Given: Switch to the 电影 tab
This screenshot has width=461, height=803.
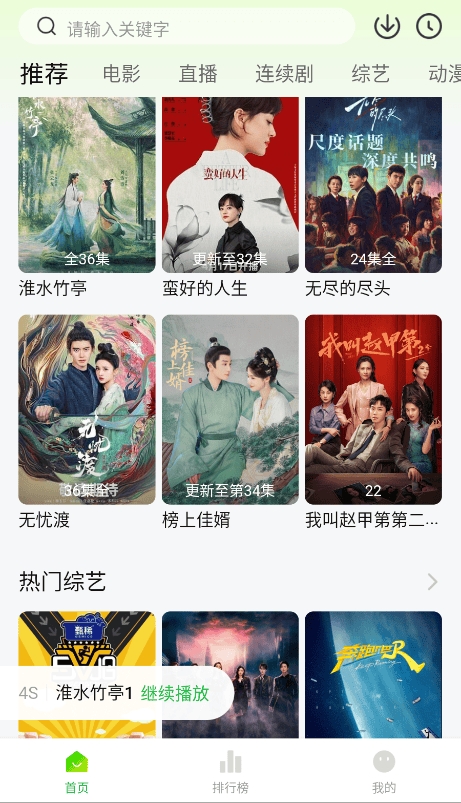Looking at the screenshot, I should pyautogui.click(x=121, y=74).
